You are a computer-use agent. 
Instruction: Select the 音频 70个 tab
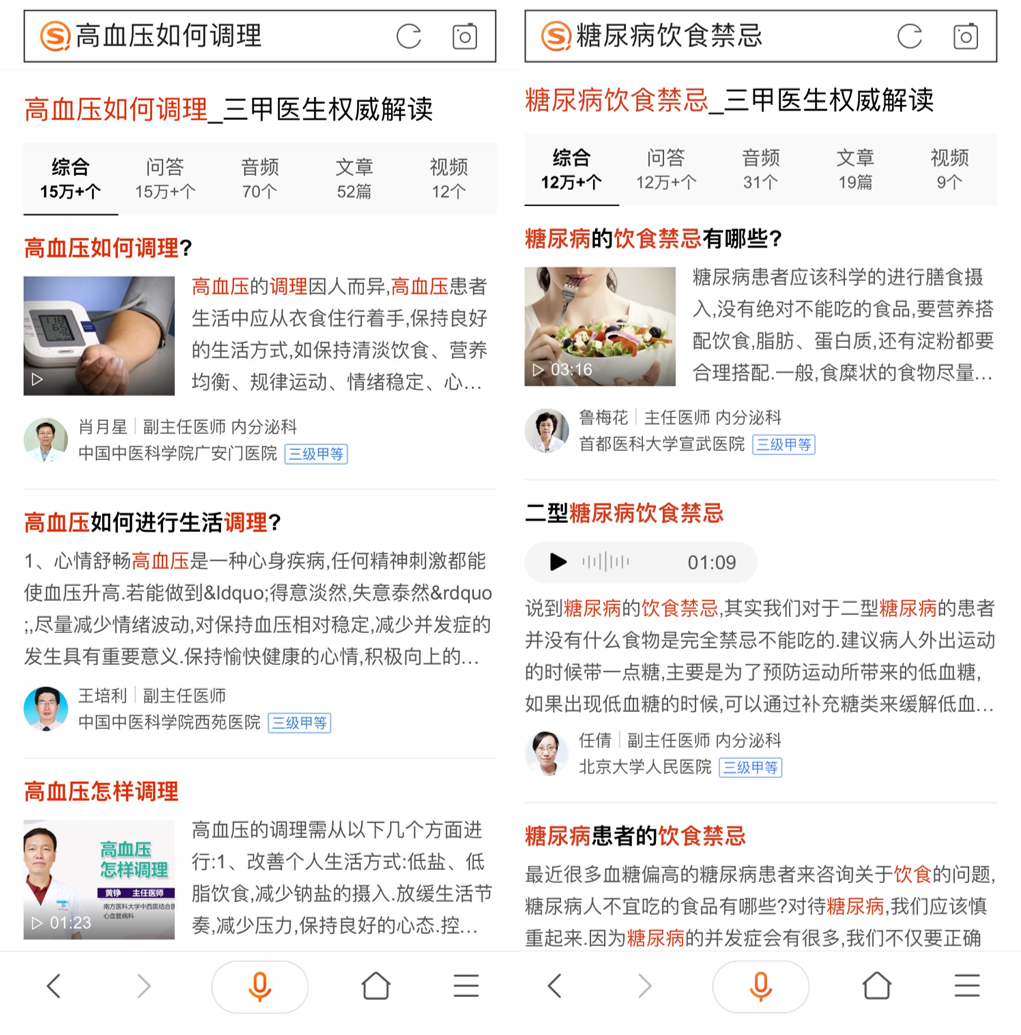(x=259, y=179)
